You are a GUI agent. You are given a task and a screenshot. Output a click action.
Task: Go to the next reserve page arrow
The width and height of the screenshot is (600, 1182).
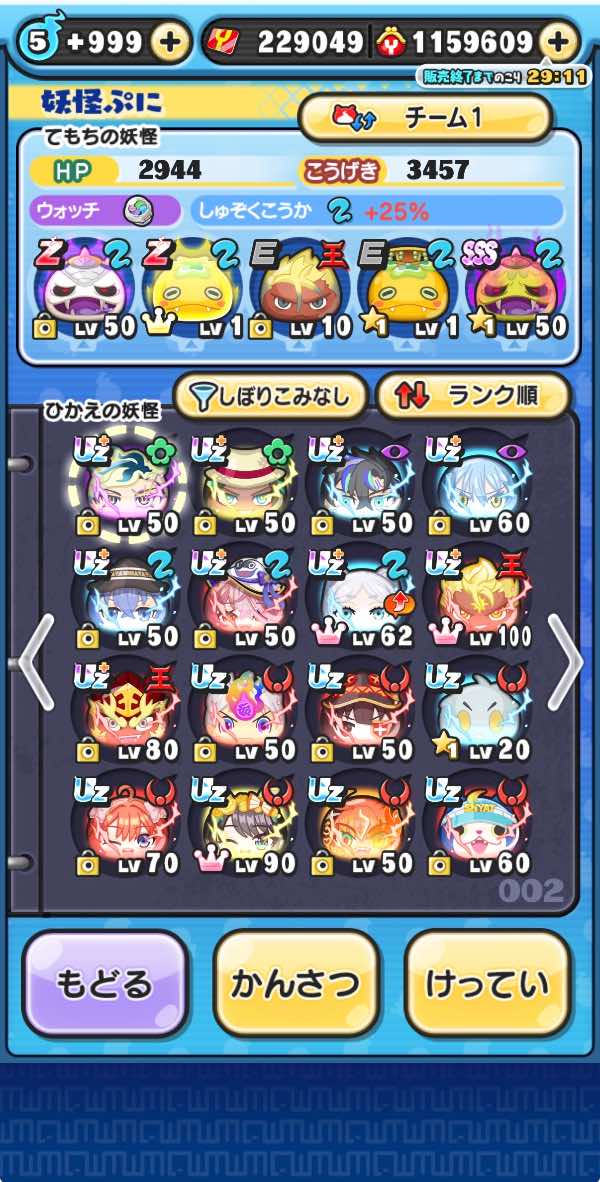click(565, 661)
